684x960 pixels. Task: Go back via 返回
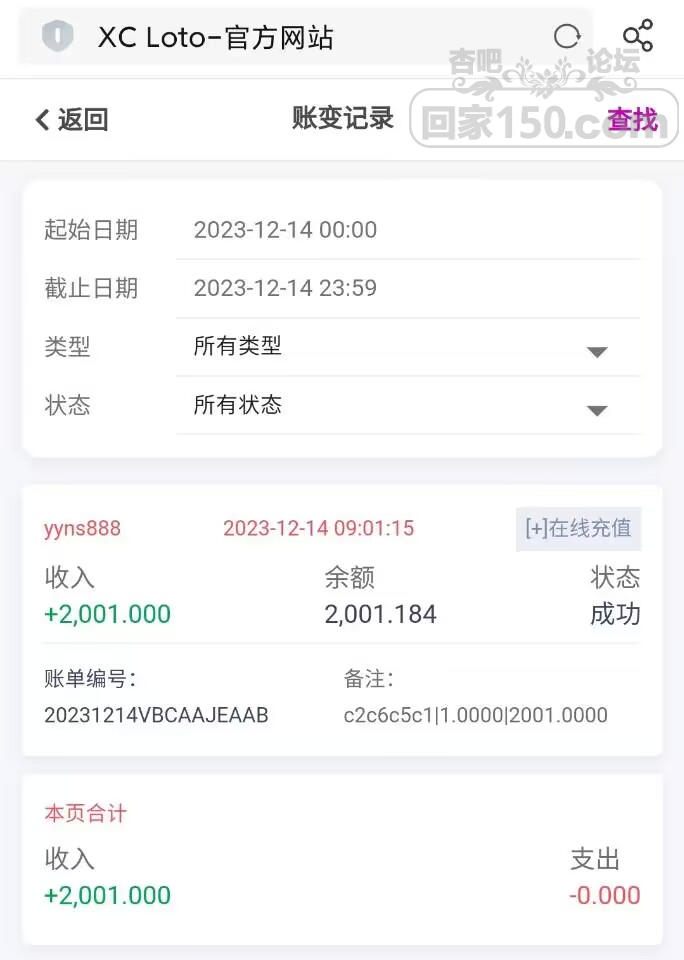pyautogui.click(x=71, y=120)
